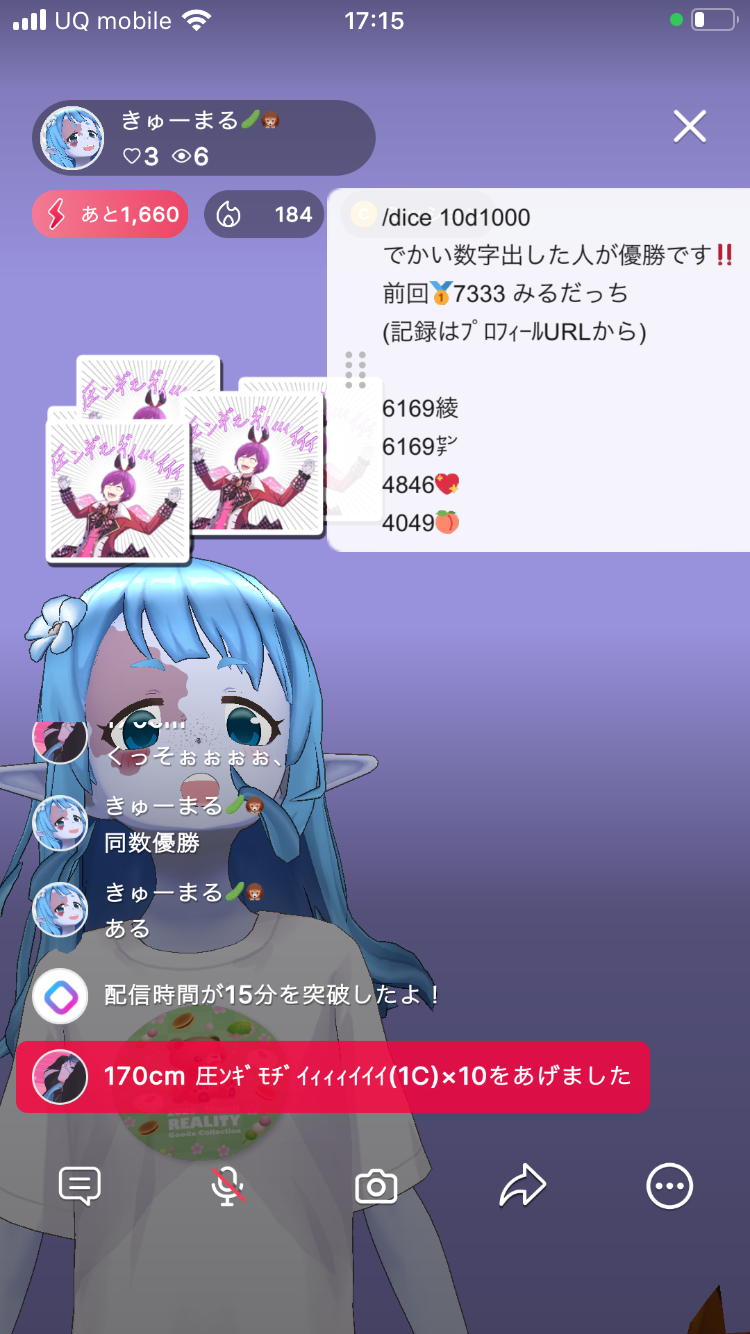The height and width of the screenshot is (1334, 750).
Task: Open the 170cm gift notification banner
Action: [x=332, y=1077]
